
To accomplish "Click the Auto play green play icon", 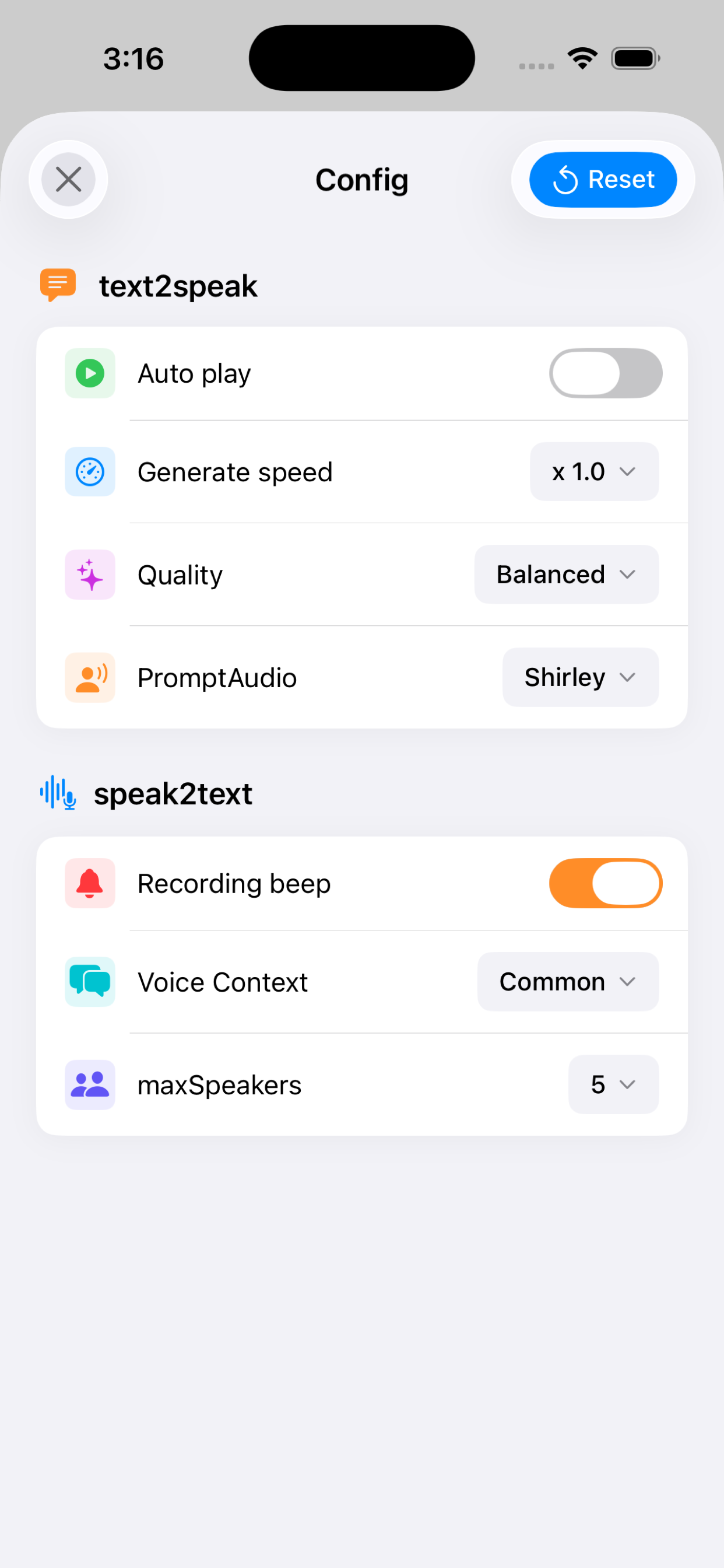I will coord(89,373).
